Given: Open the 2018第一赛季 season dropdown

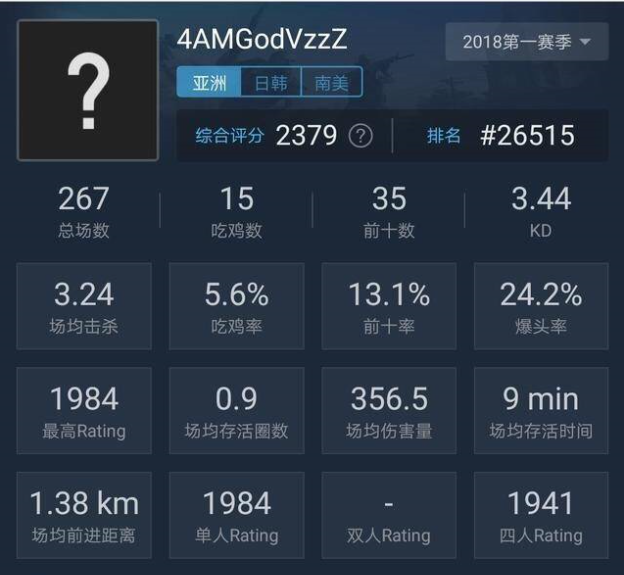Looking at the screenshot, I should (x=526, y=42).
